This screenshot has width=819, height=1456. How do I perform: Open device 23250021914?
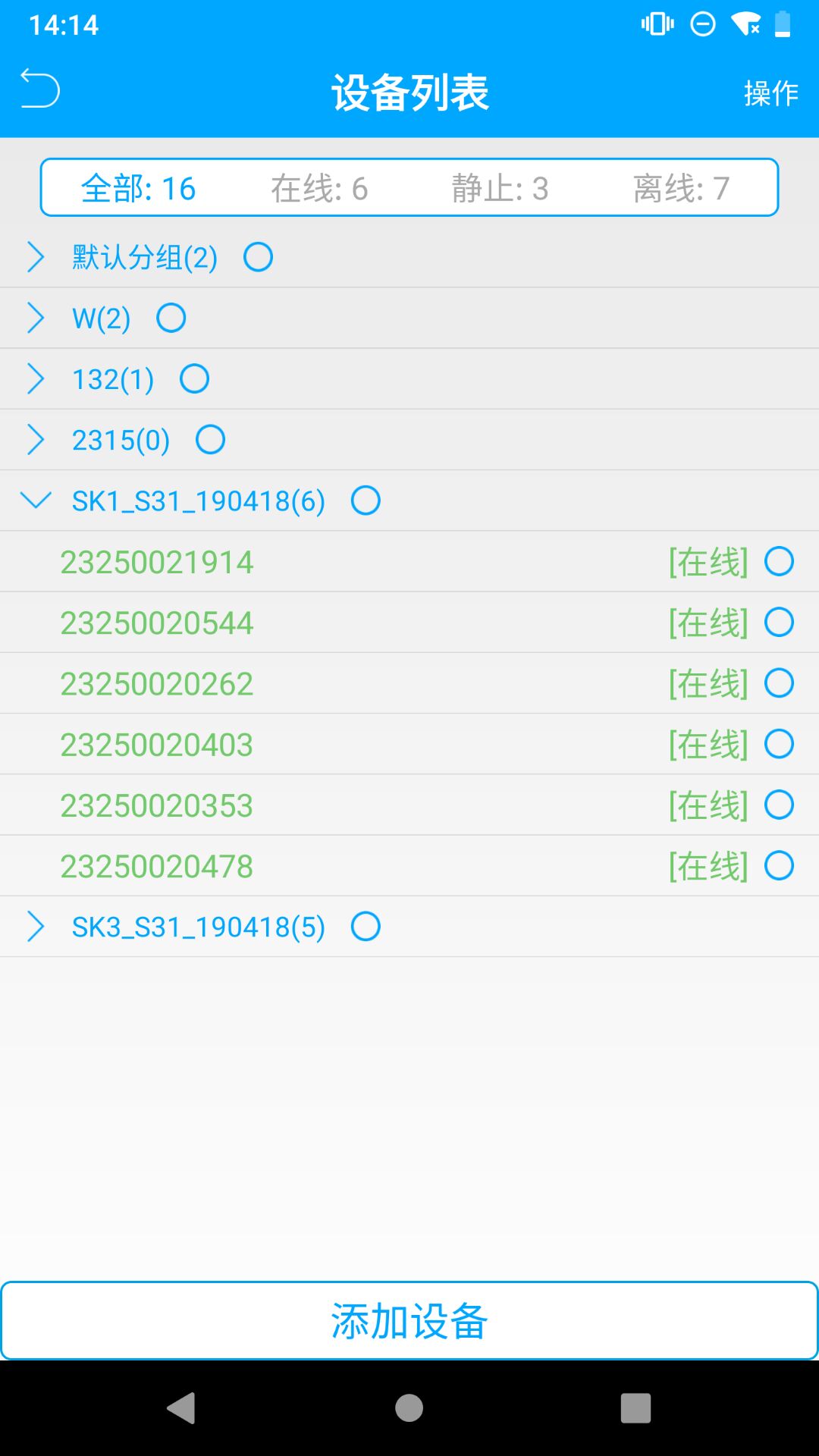click(x=157, y=562)
